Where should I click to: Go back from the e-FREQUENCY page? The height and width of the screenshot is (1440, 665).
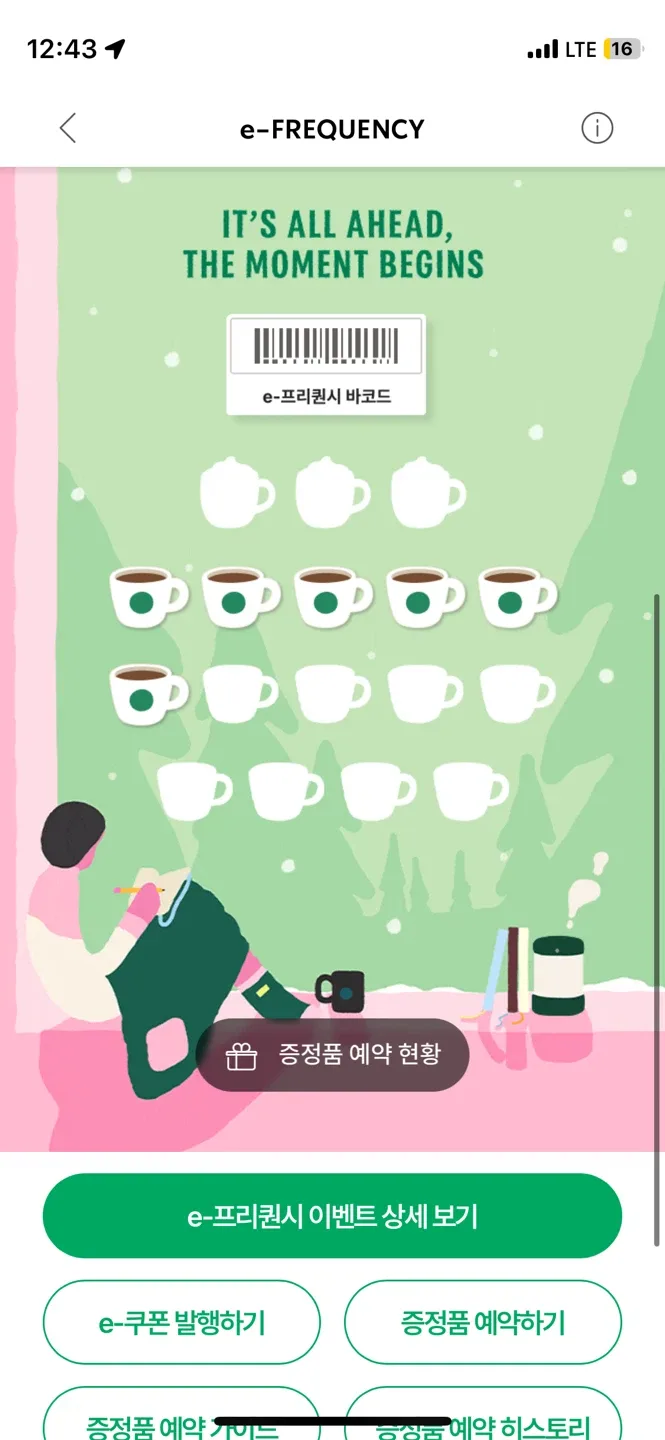[67, 128]
